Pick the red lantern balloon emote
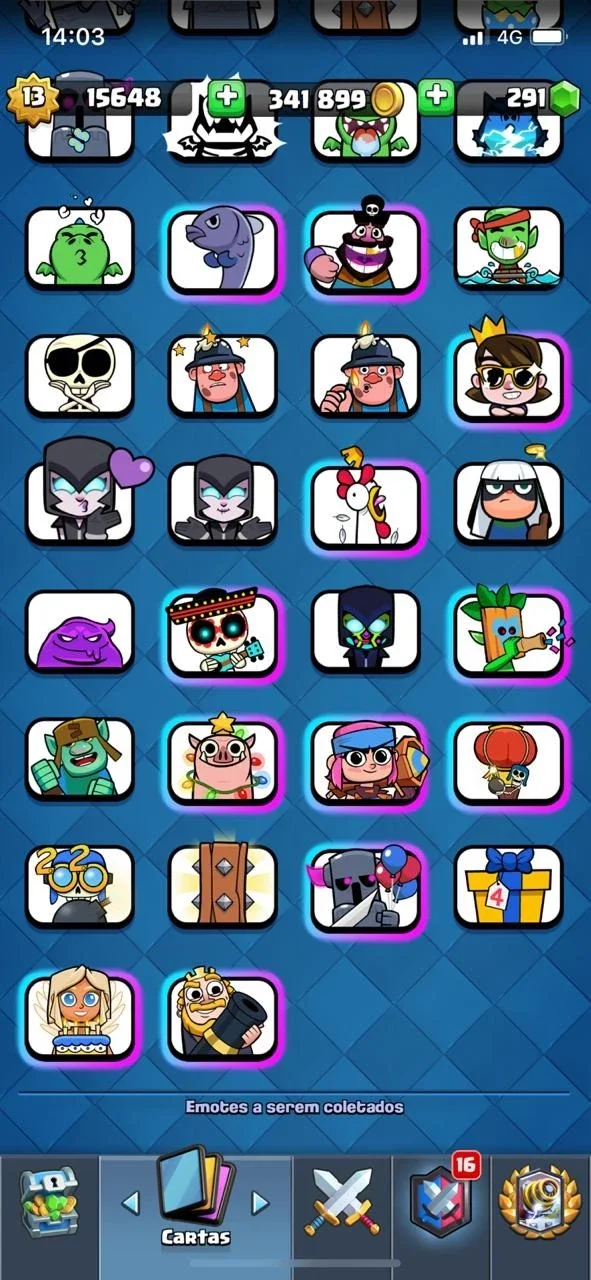This screenshot has width=591, height=1280. pos(509,760)
